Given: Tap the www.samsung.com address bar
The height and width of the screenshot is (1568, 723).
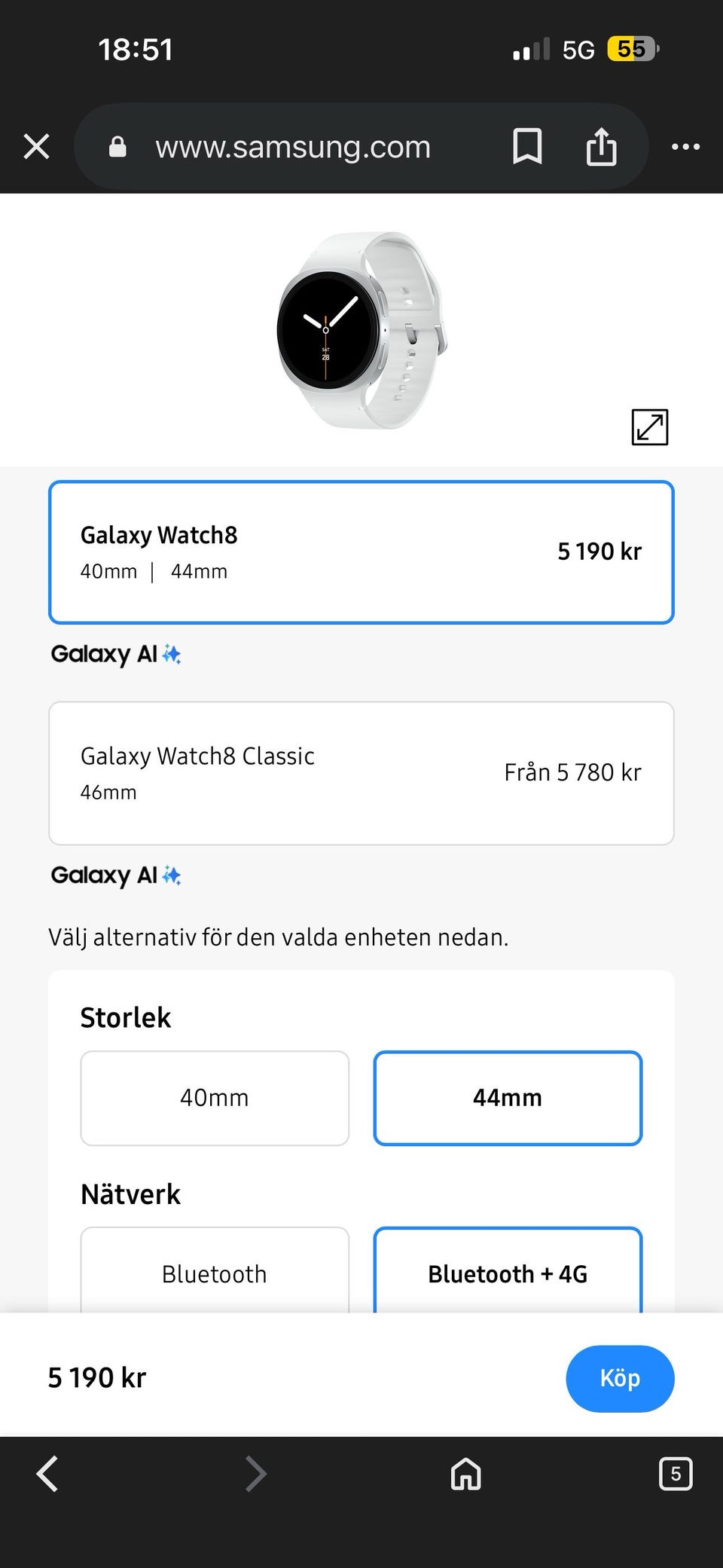Looking at the screenshot, I should [x=293, y=146].
